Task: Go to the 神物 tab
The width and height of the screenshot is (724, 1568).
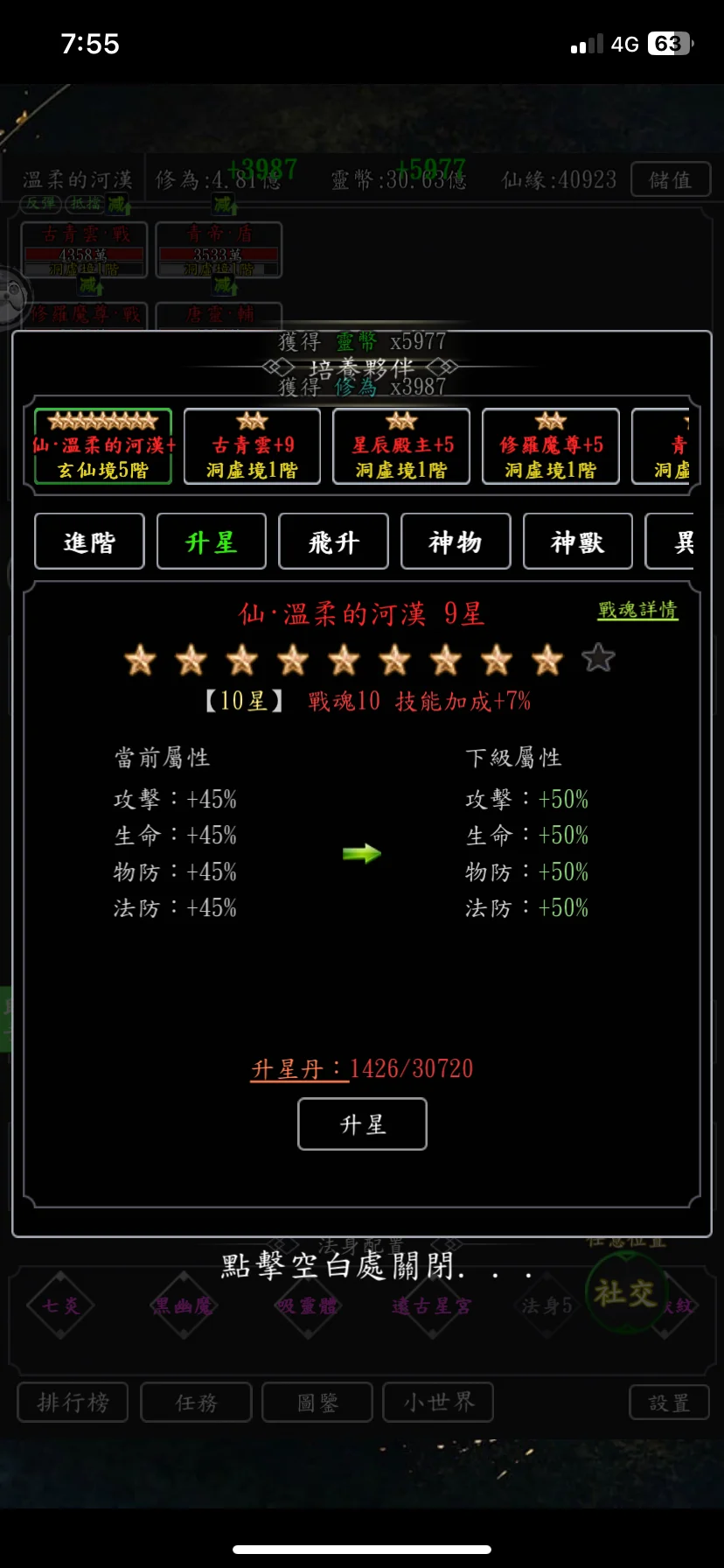Action: 456,542
